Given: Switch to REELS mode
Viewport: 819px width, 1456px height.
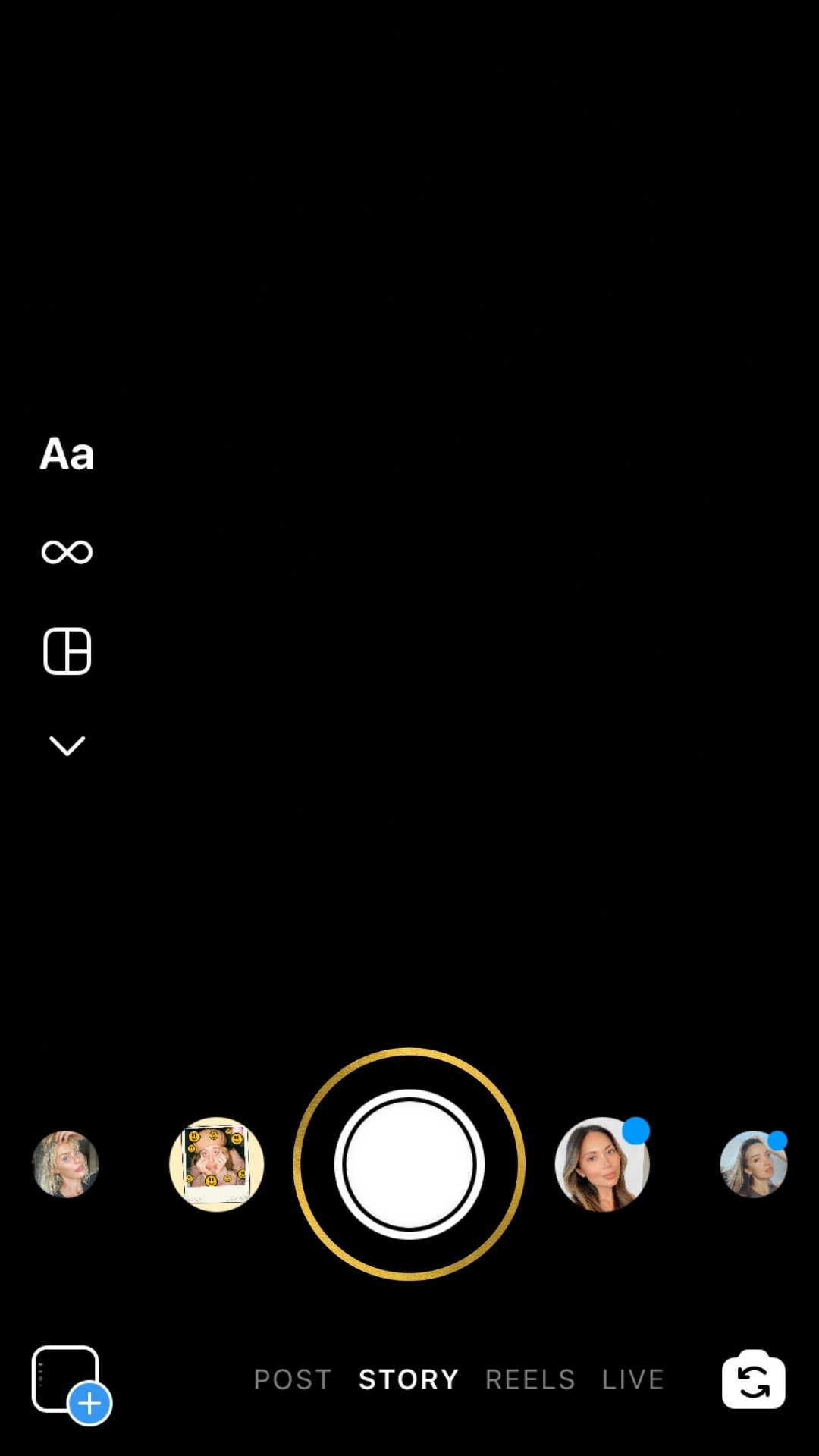Looking at the screenshot, I should pos(530,1379).
